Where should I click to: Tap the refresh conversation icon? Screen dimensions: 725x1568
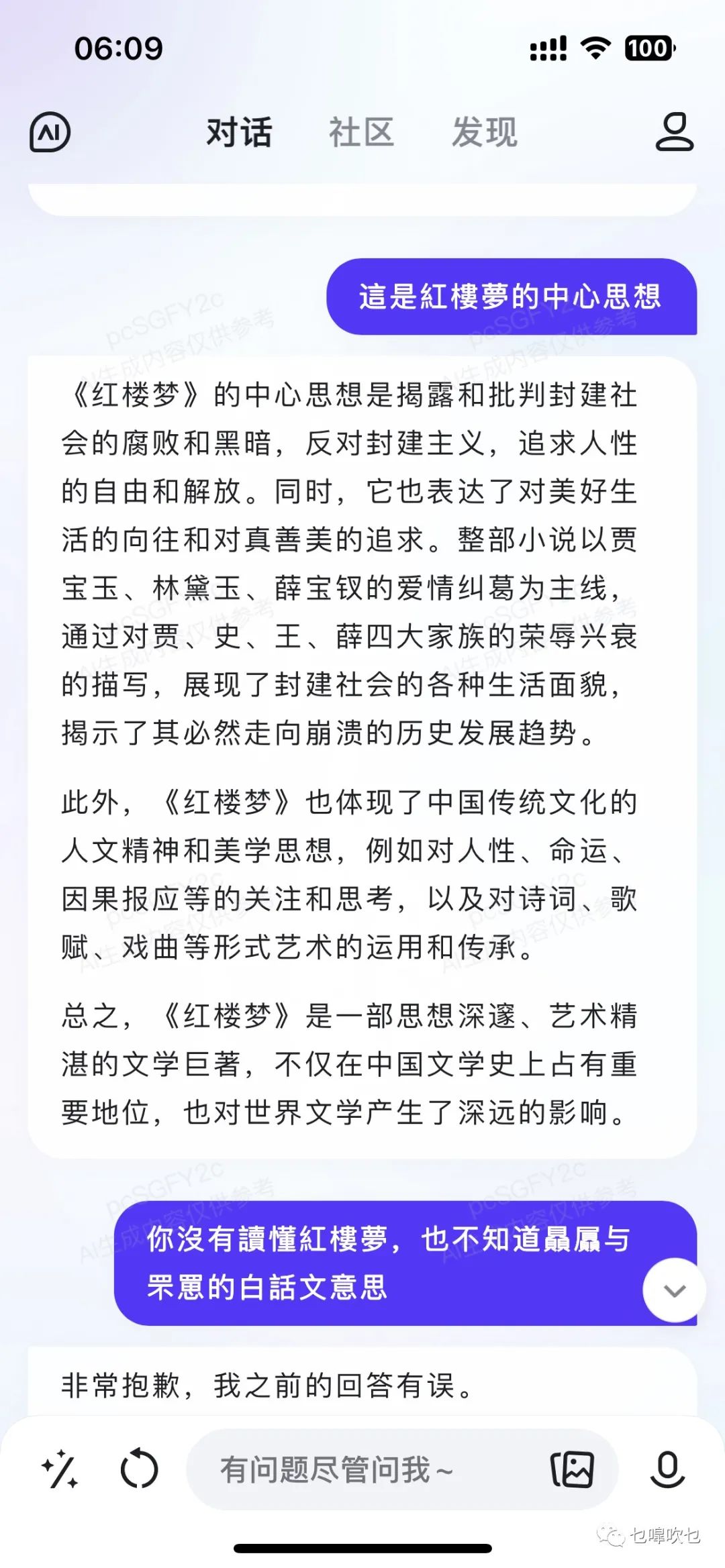tap(139, 1470)
